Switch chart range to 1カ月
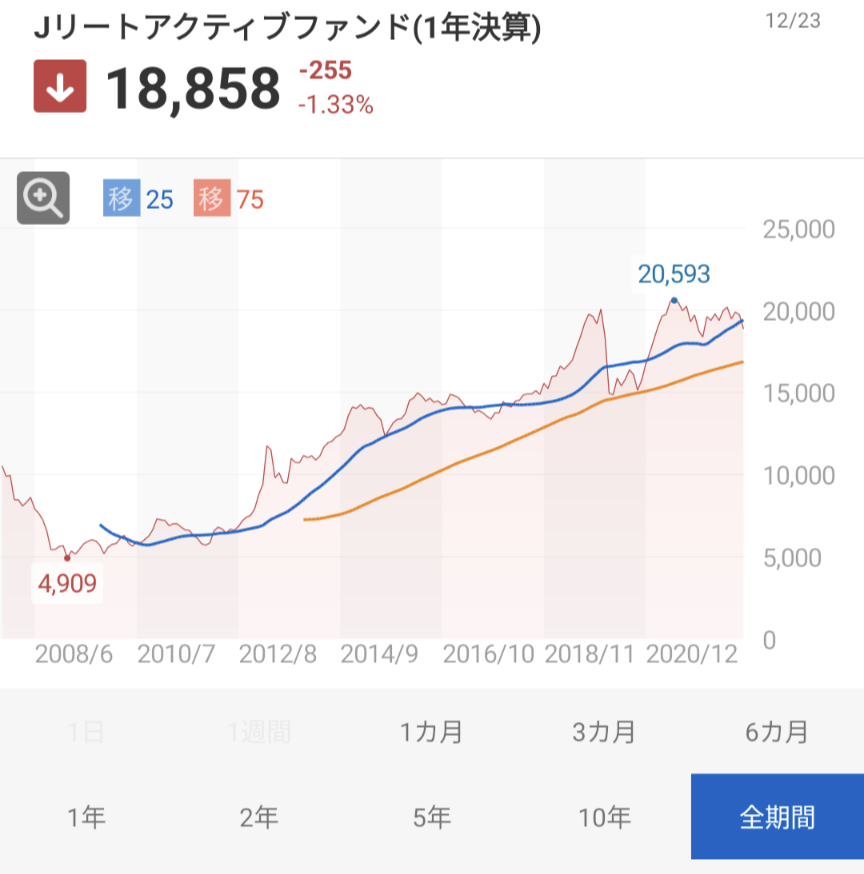Screen dimensions: 864x874 click(432, 732)
